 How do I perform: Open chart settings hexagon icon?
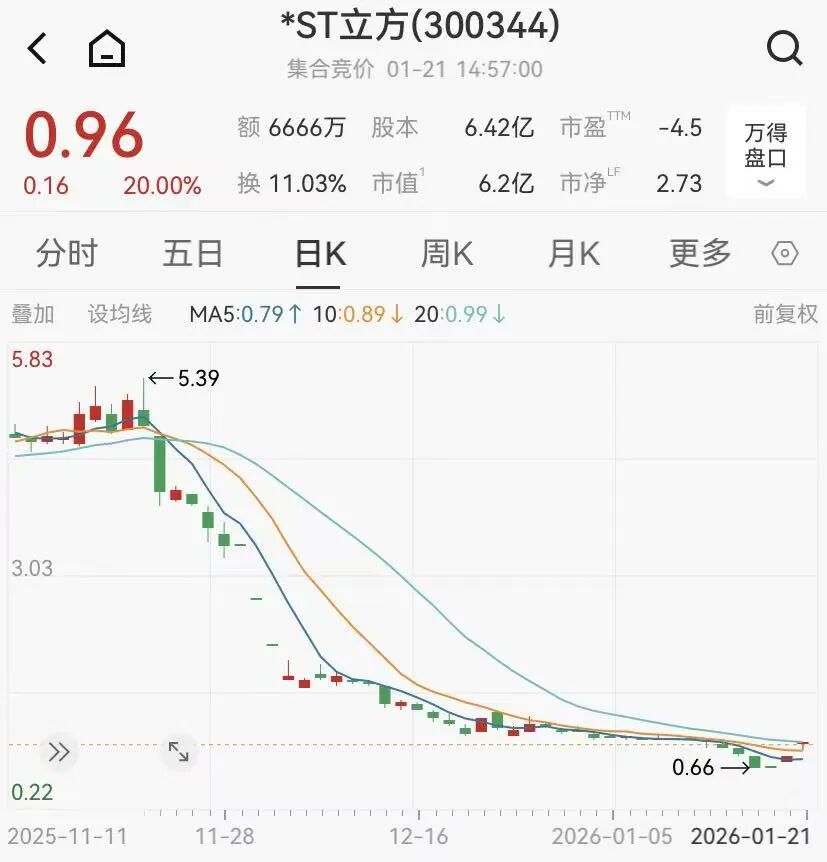[x=785, y=254]
